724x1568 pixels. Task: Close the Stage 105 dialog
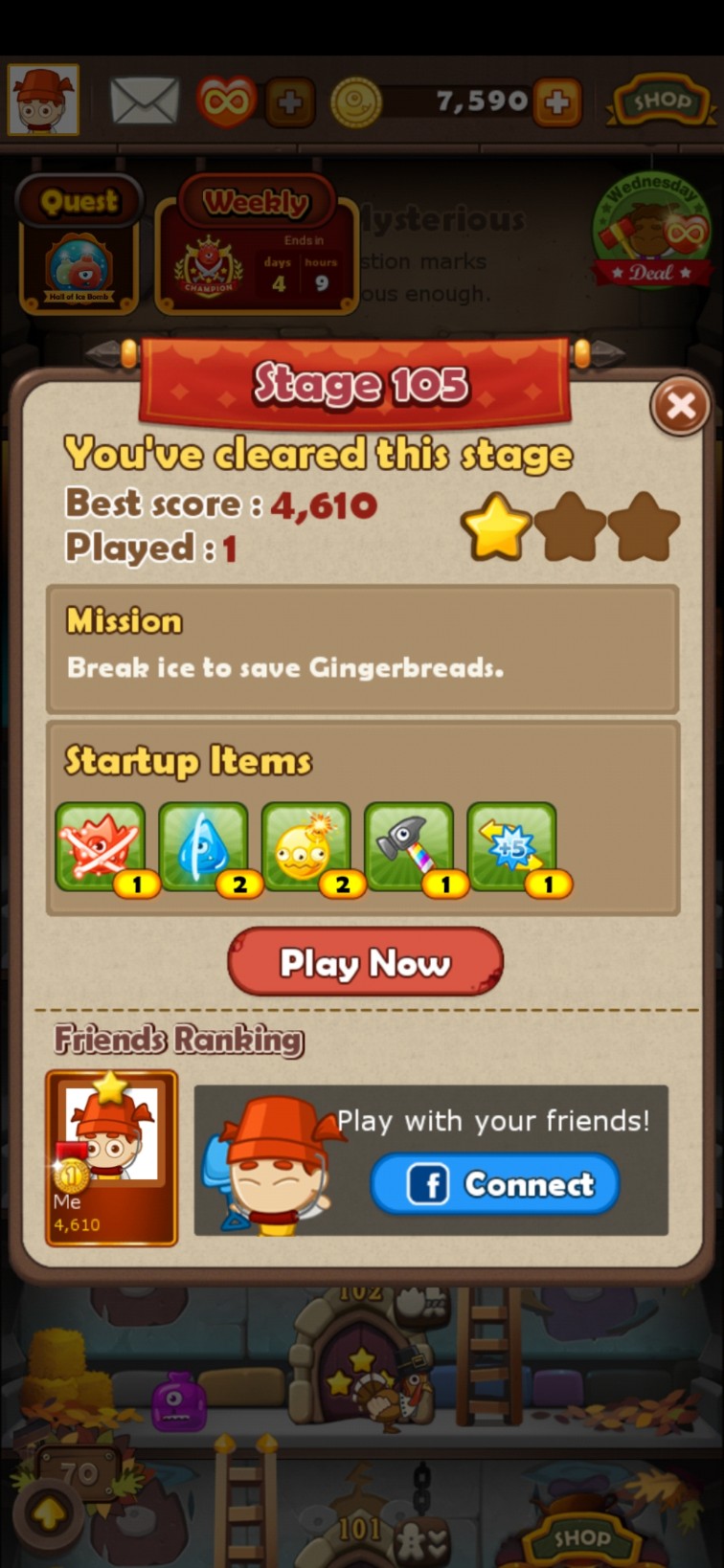point(680,407)
